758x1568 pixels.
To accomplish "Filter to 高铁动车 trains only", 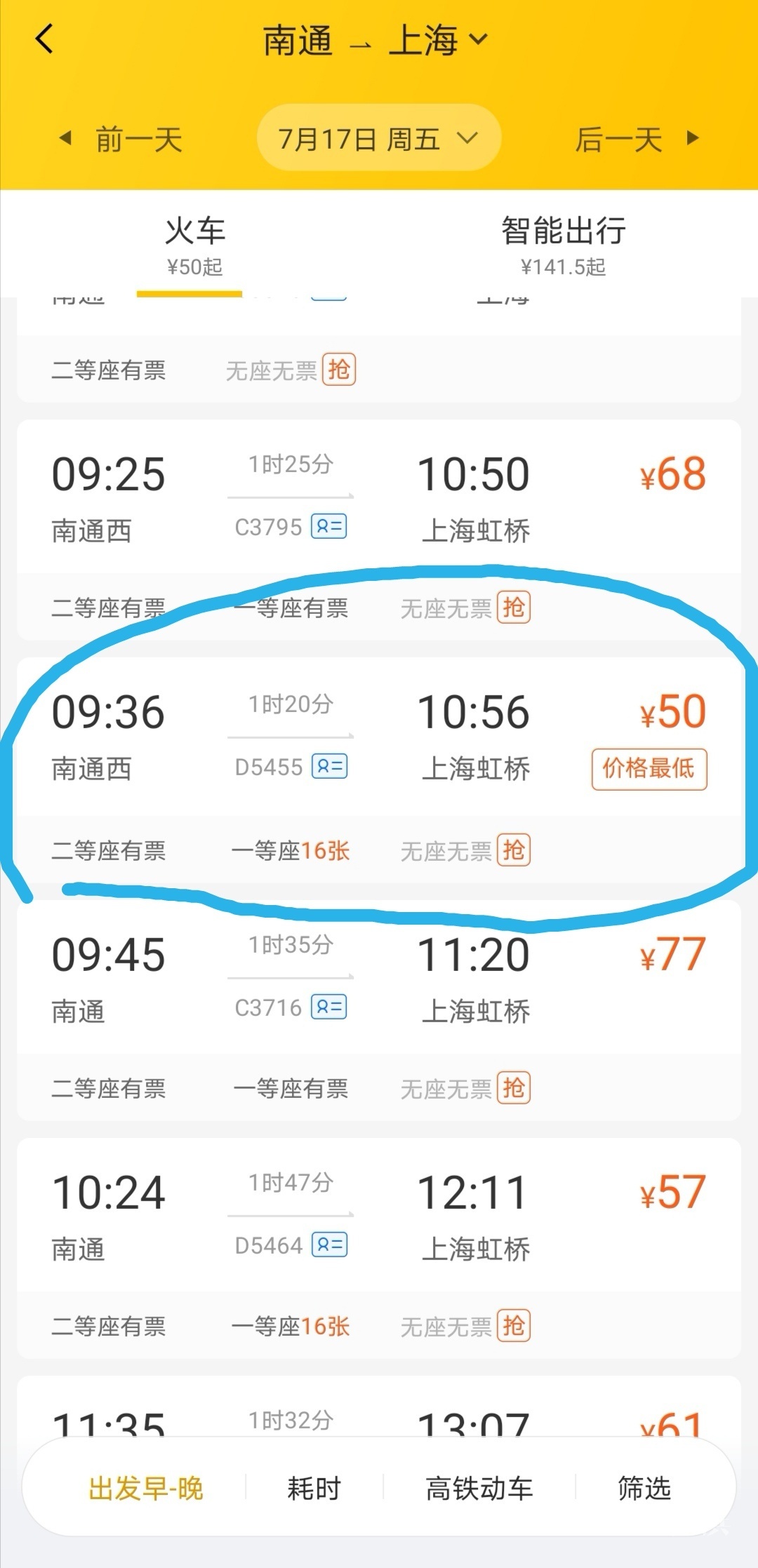I will pyautogui.click(x=479, y=1488).
